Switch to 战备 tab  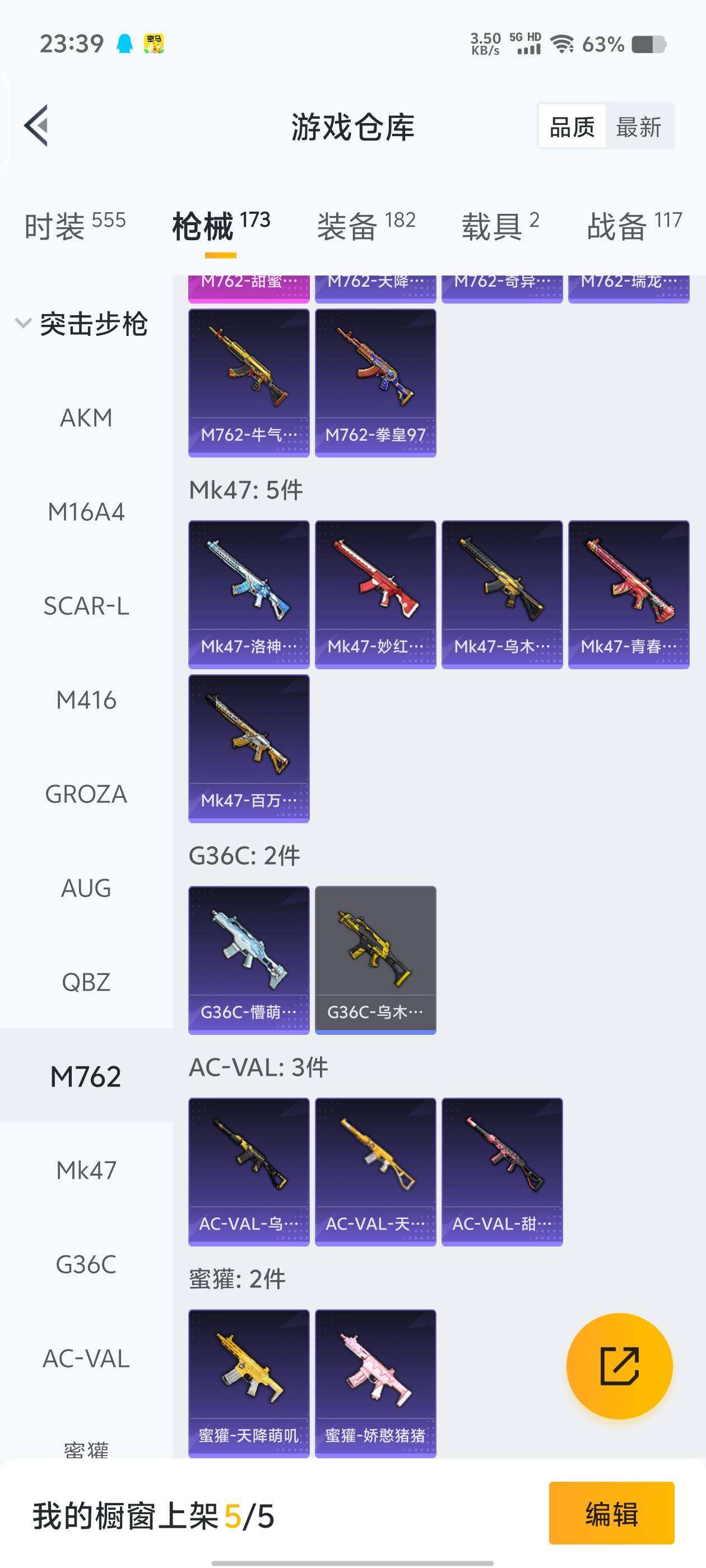pyautogui.click(x=634, y=226)
